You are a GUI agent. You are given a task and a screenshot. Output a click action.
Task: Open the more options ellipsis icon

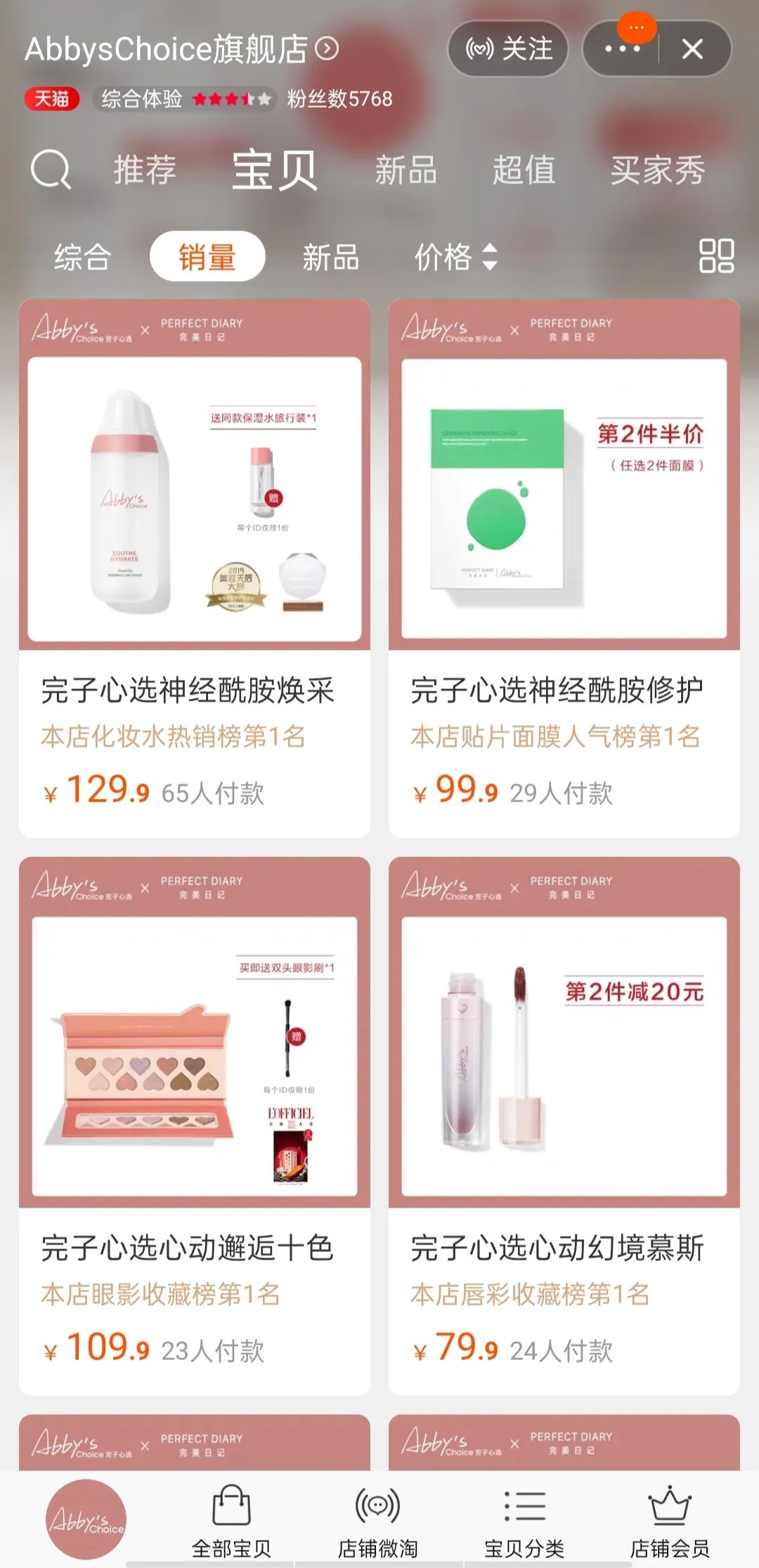point(621,49)
